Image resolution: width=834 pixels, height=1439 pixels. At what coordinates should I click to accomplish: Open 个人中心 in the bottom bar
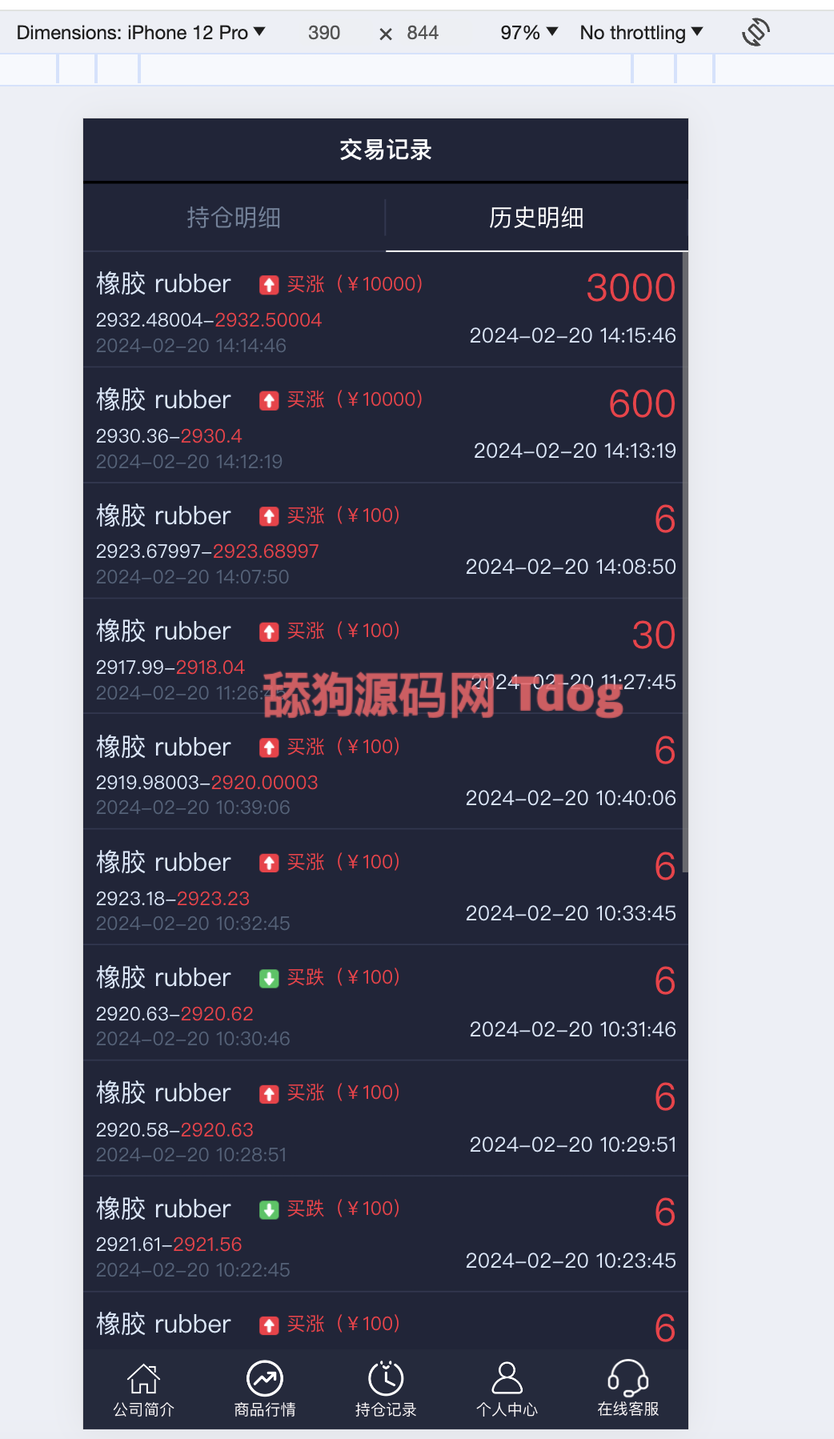pos(507,1390)
